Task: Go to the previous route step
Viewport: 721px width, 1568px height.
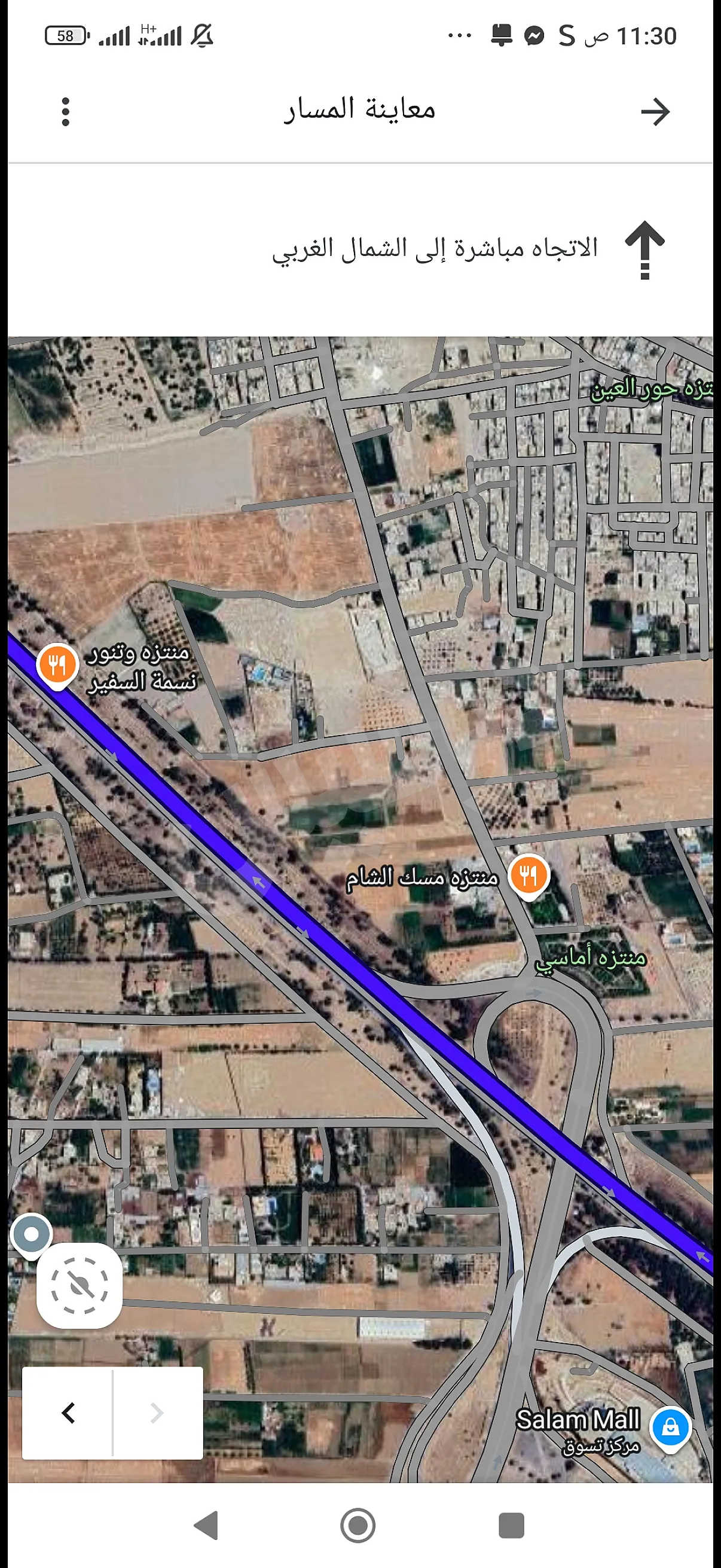Action: click(68, 1412)
